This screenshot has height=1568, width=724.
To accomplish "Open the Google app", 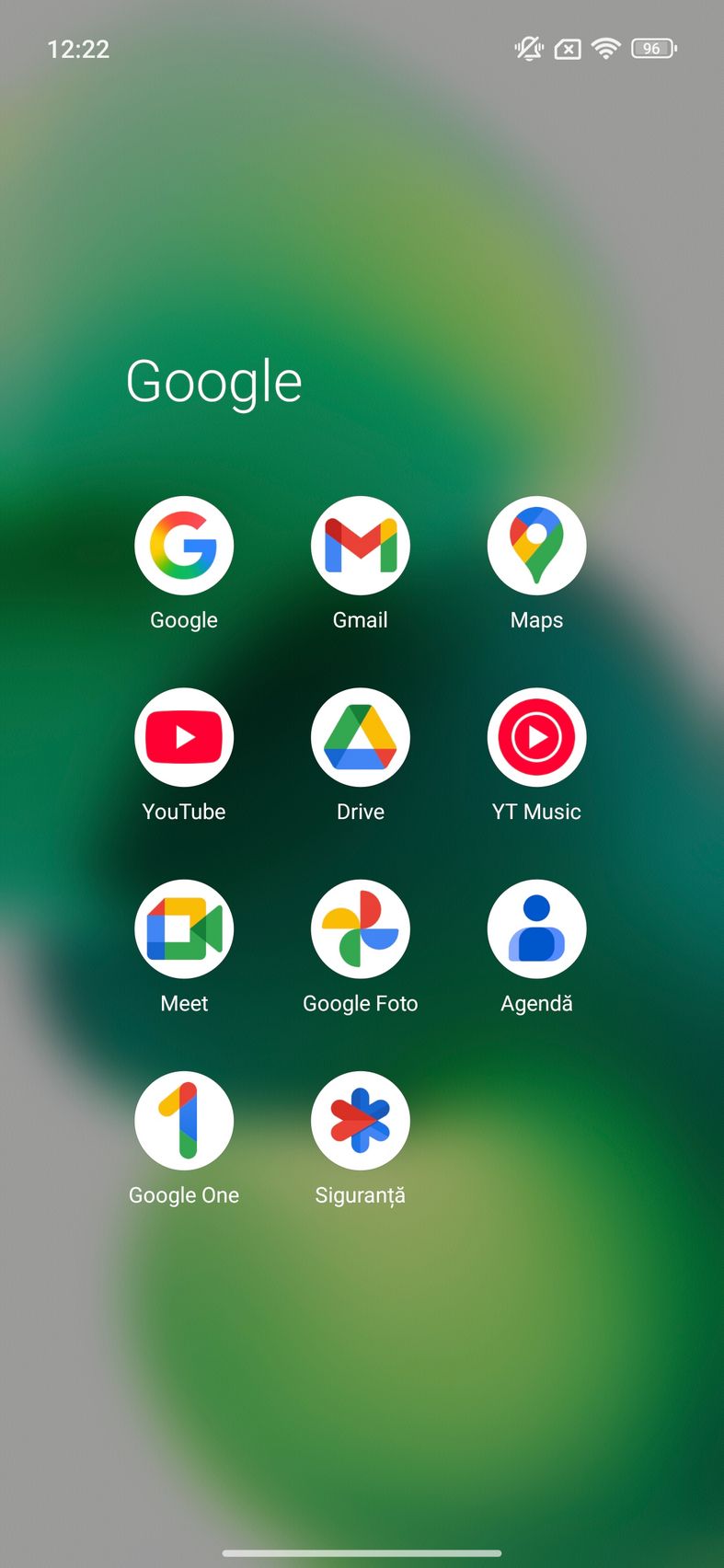I will (184, 546).
